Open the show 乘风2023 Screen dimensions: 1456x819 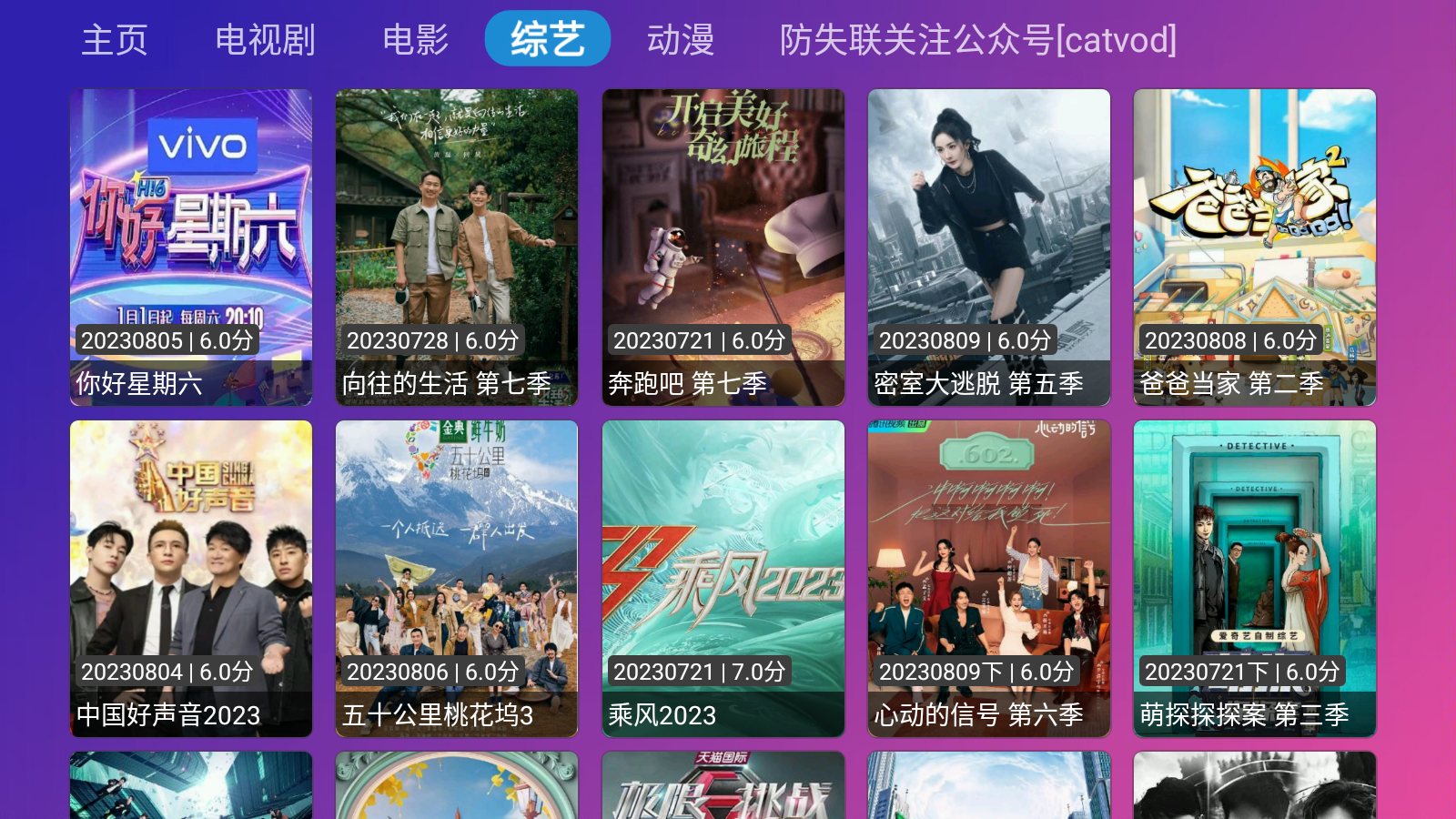click(x=723, y=578)
